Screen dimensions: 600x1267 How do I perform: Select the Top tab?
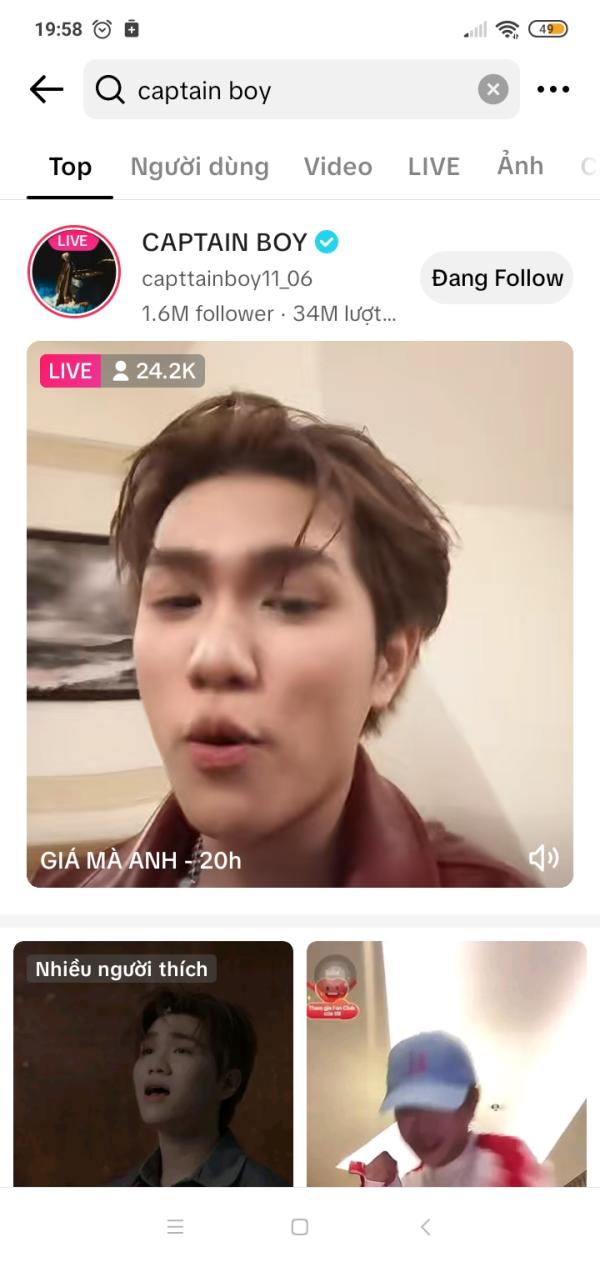[x=70, y=167]
